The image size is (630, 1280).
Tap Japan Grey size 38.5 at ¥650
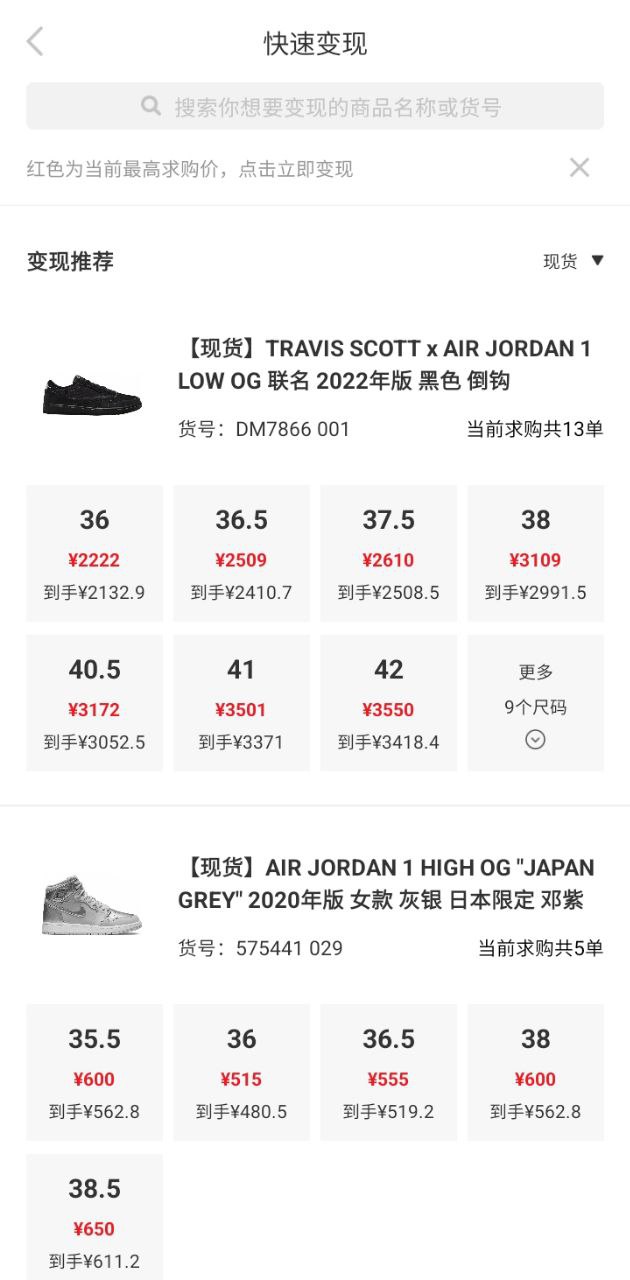94,1217
